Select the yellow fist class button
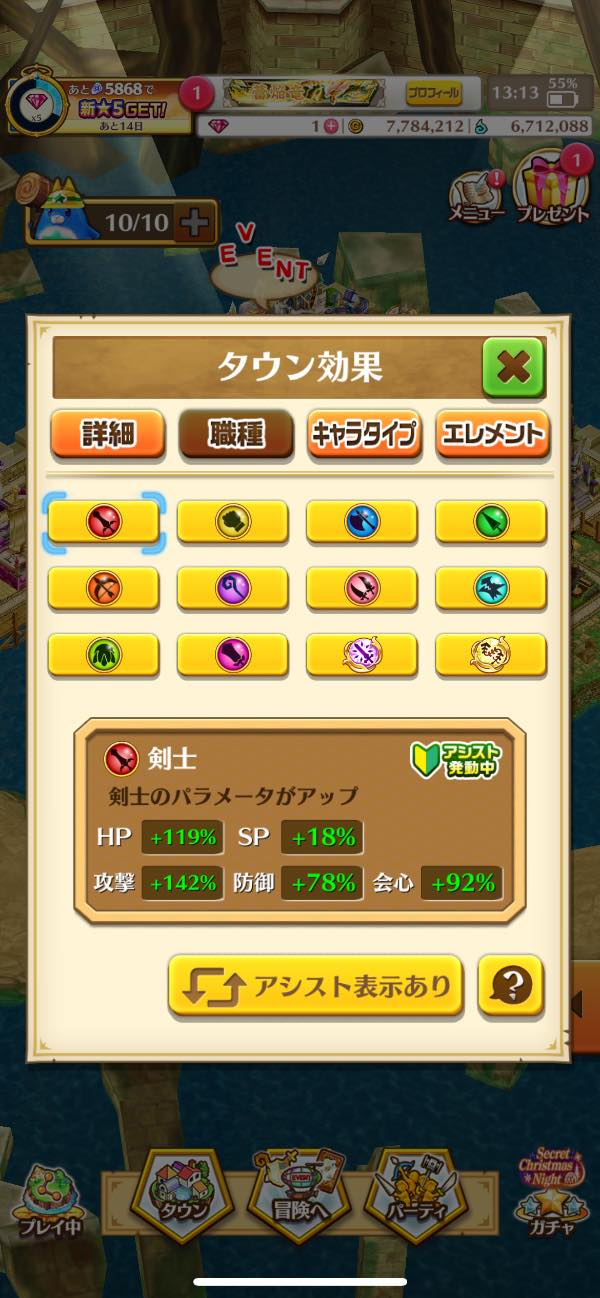This screenshot has height=1298, width=600. [x=233, y=521]
